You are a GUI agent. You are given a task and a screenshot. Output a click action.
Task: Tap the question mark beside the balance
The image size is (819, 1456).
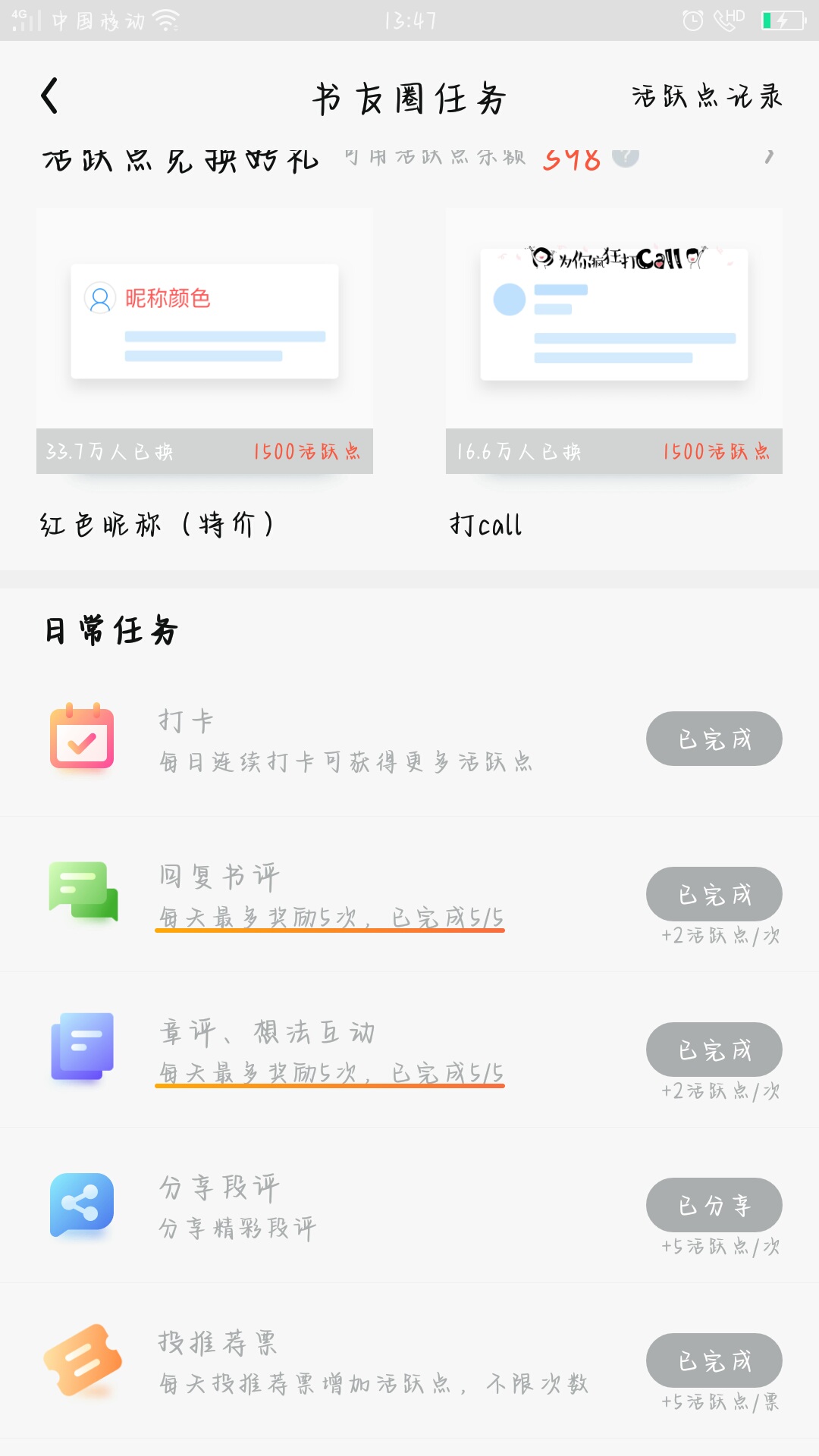(625, 158)
